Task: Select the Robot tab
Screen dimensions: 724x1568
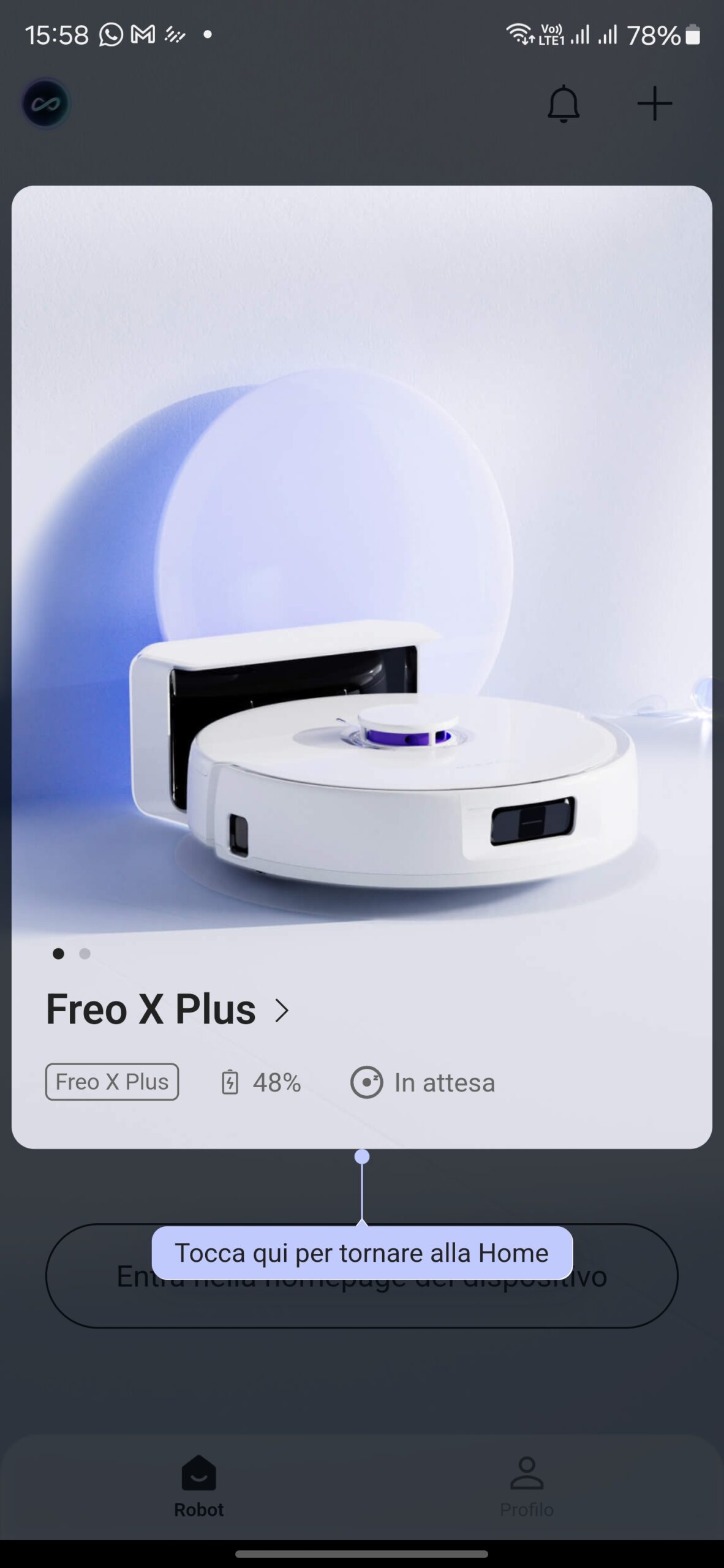Action: tap(198, 1487)
